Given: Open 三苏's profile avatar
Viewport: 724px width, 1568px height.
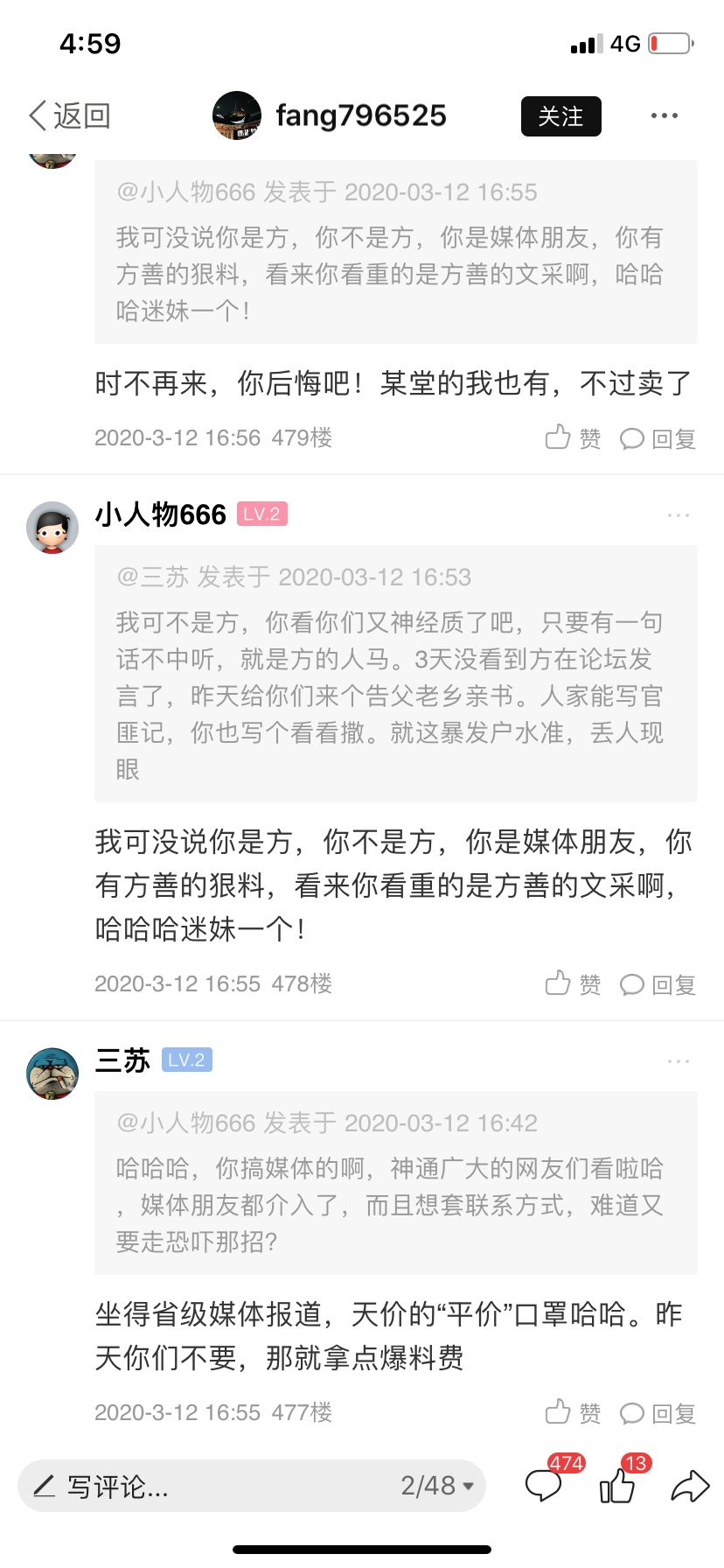Looking at the screenshot, I should 52,1073.
